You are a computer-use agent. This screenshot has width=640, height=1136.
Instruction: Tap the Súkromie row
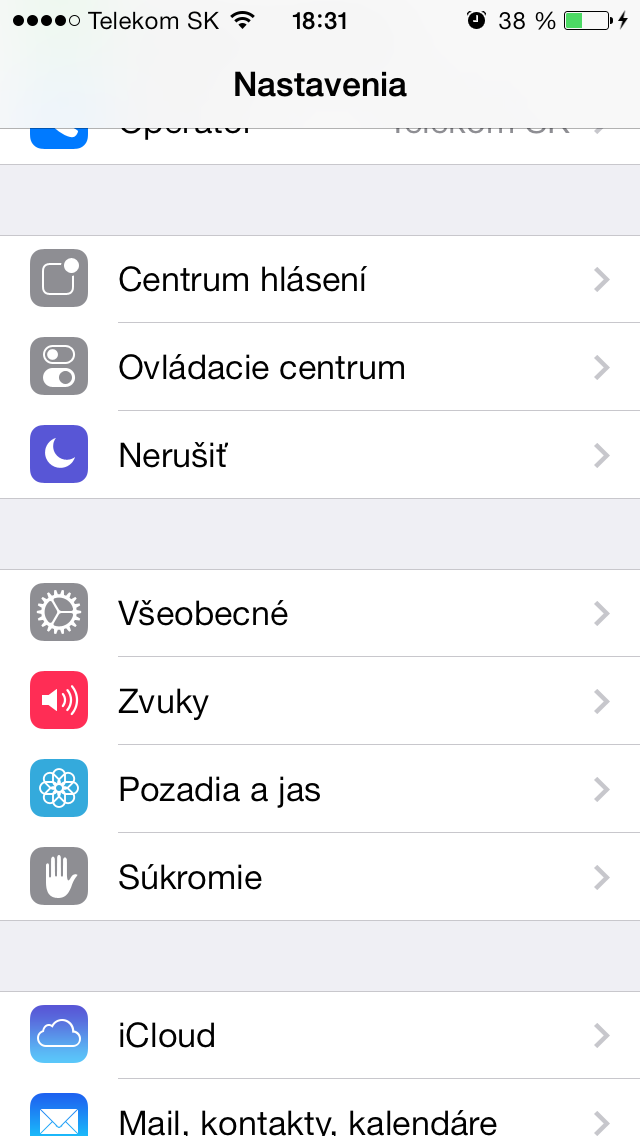pos(320,877)
